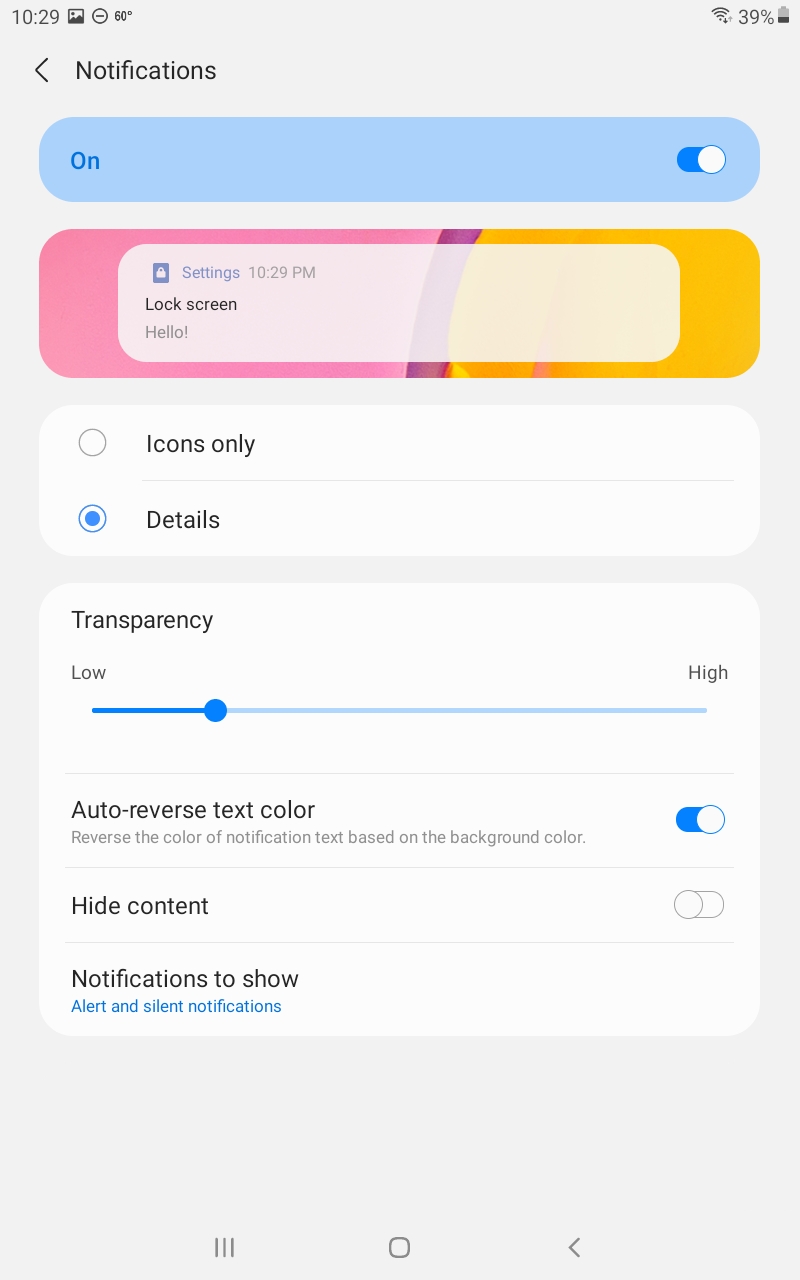Tap the back button in the navigation bar
800x1280 pixels.
click(x=574, y=1247)
